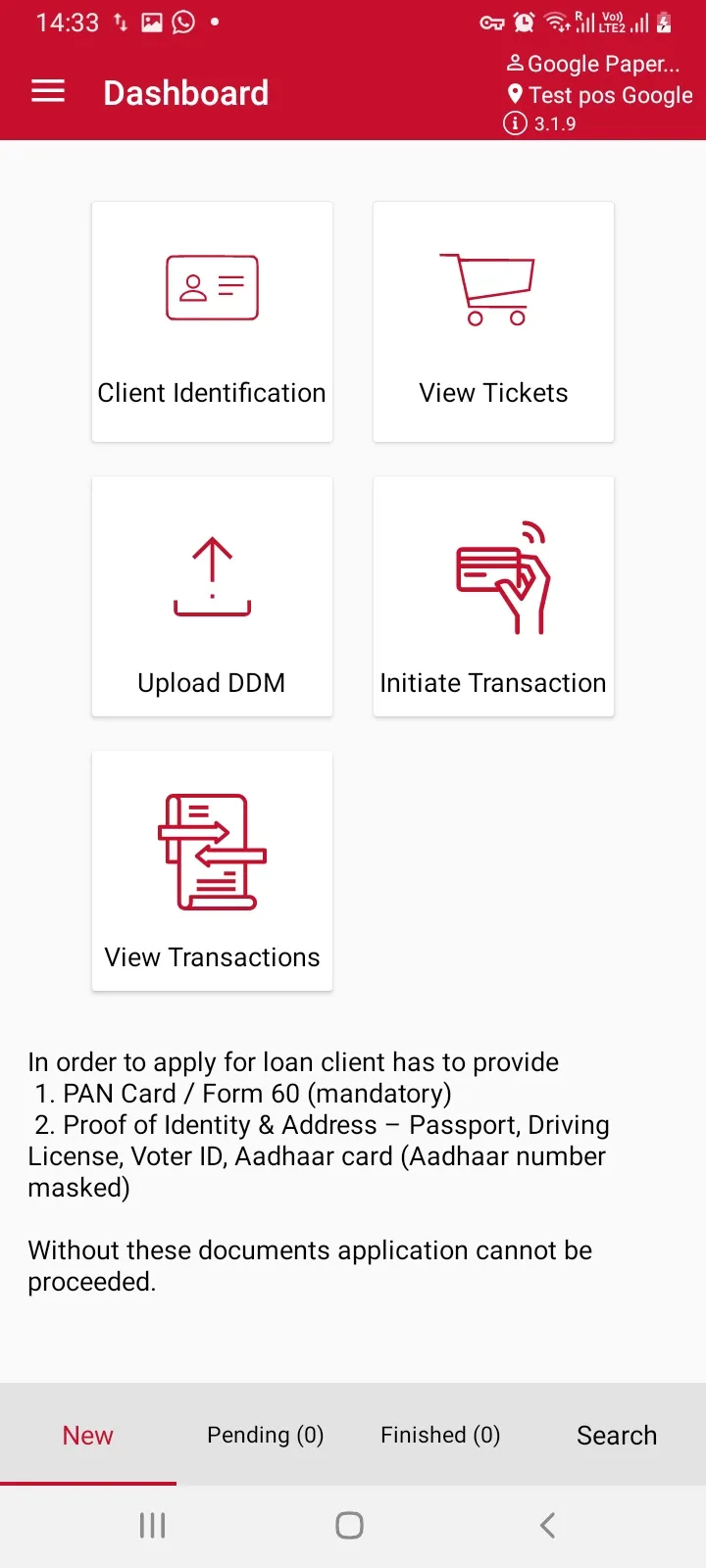Tap the red underline below New tab
Viewport: 706px width, 1568px height.
[x=87, y=1481]
